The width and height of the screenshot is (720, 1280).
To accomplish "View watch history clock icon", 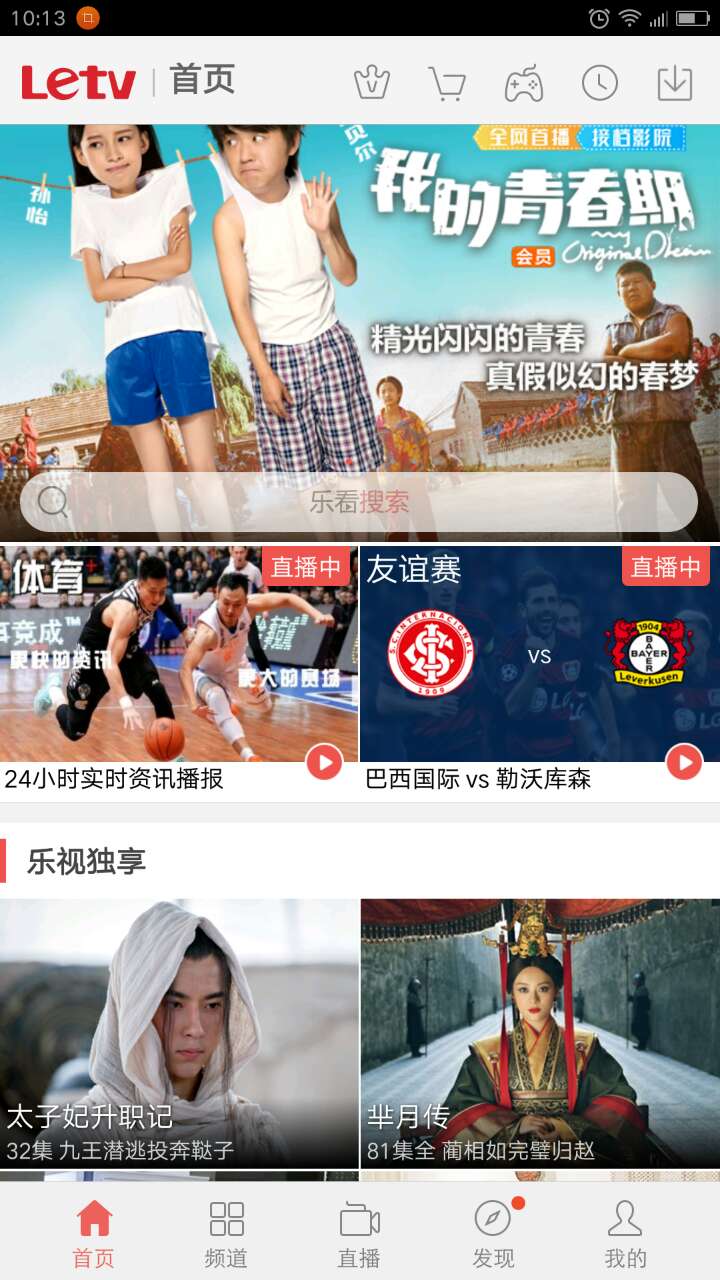I will pyautogui.click(x=600, y=83).
